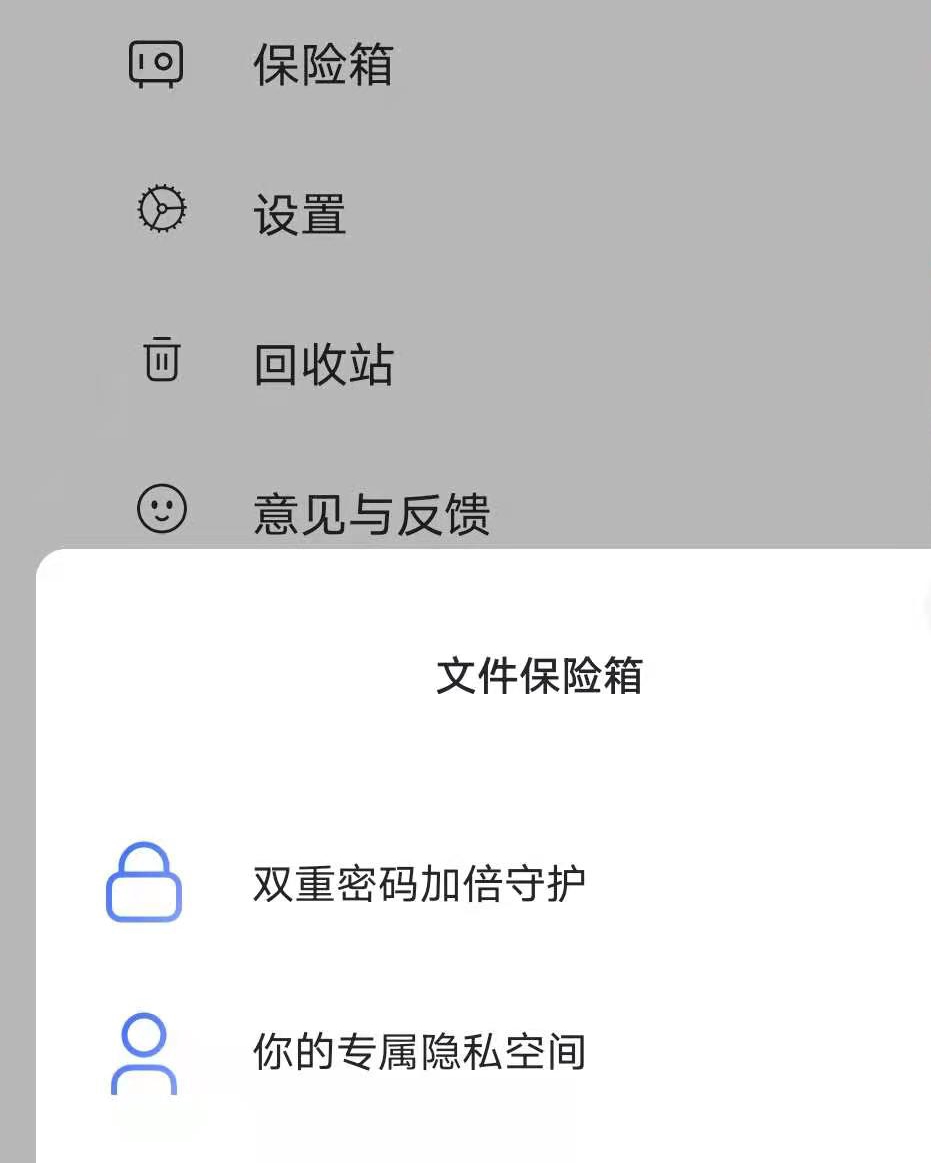Open the 保险箱 menu row

(x=322, y=66)
